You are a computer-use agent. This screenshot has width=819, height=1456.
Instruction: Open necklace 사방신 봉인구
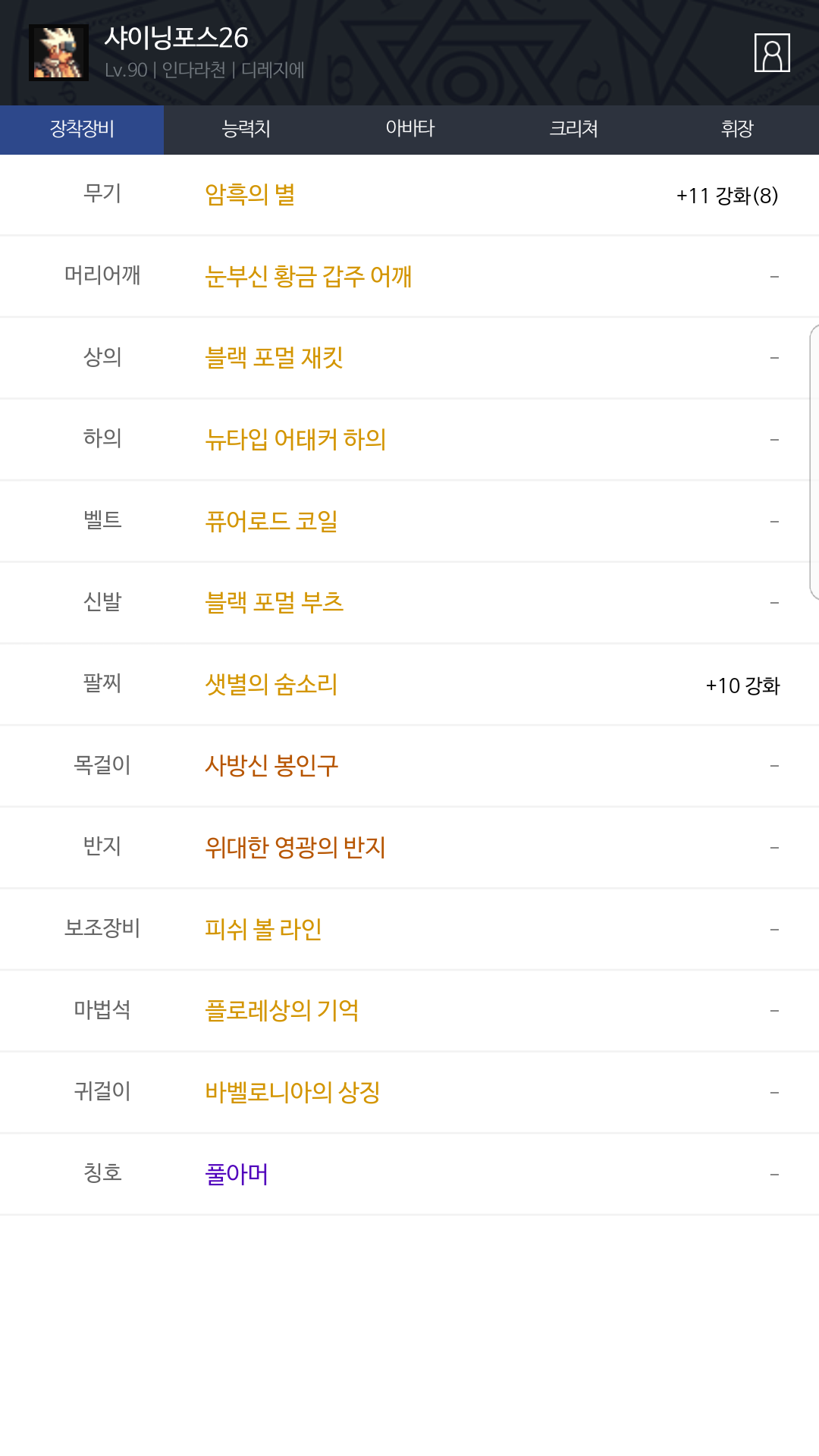(x=271, y=766)
